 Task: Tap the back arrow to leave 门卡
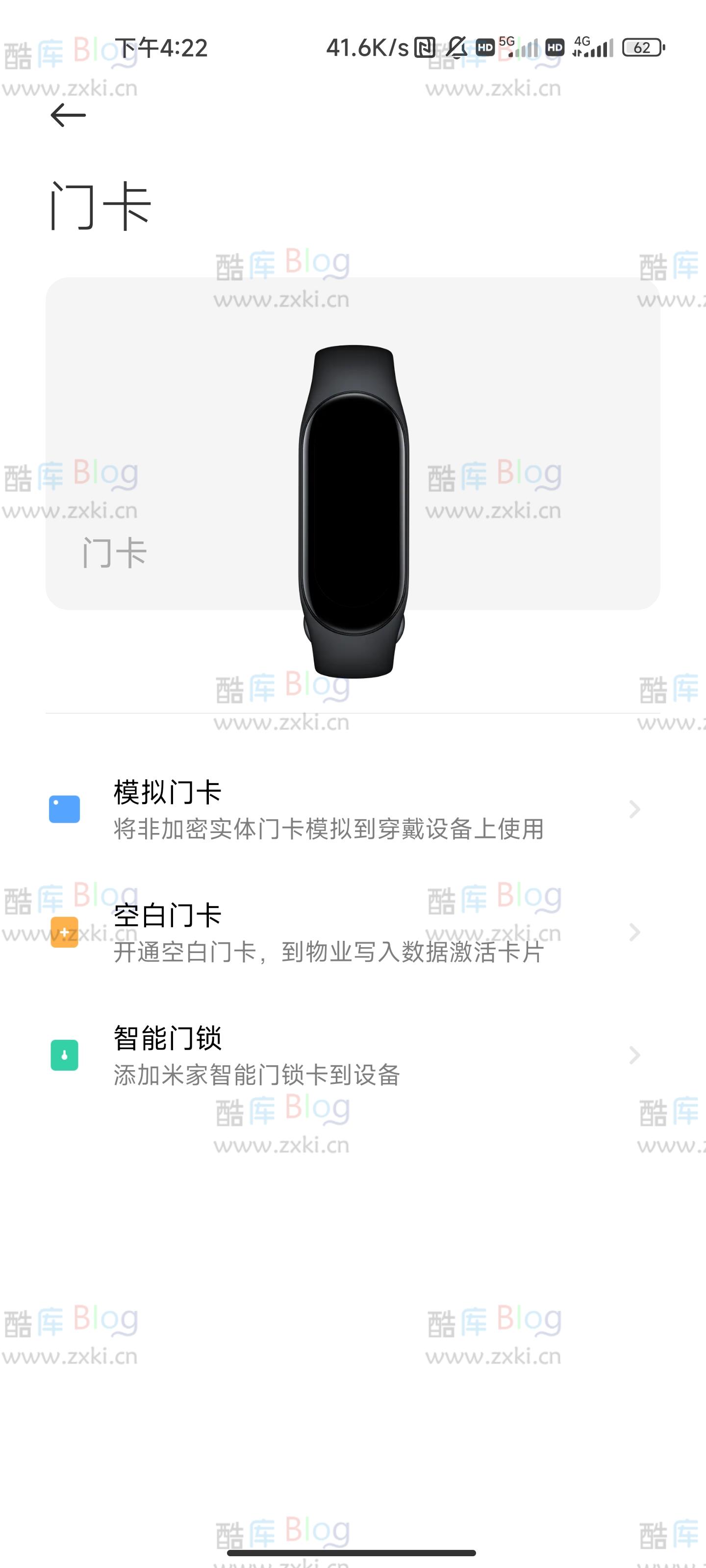point(67,116)
